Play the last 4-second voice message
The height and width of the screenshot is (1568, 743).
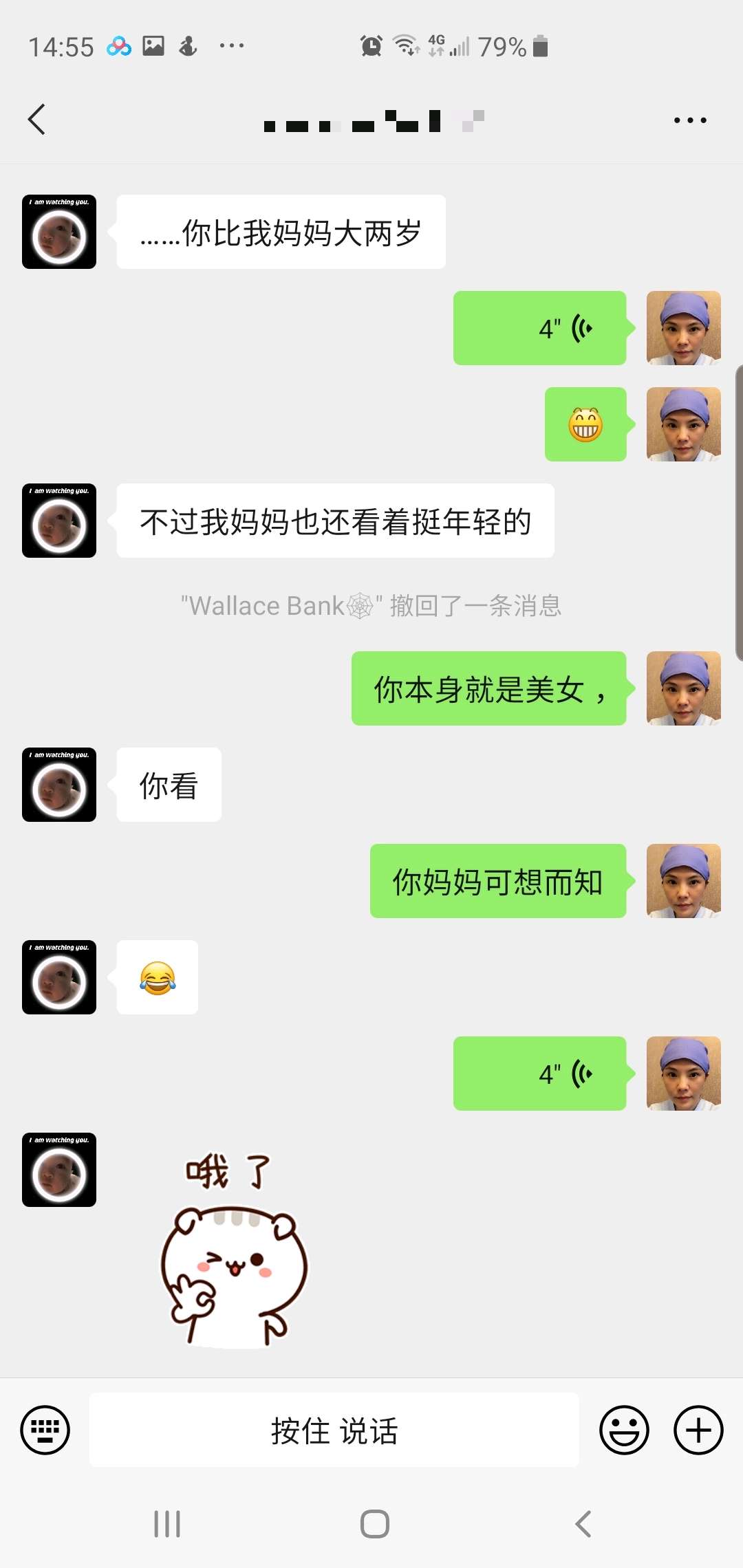click(x=540, y=1074)
